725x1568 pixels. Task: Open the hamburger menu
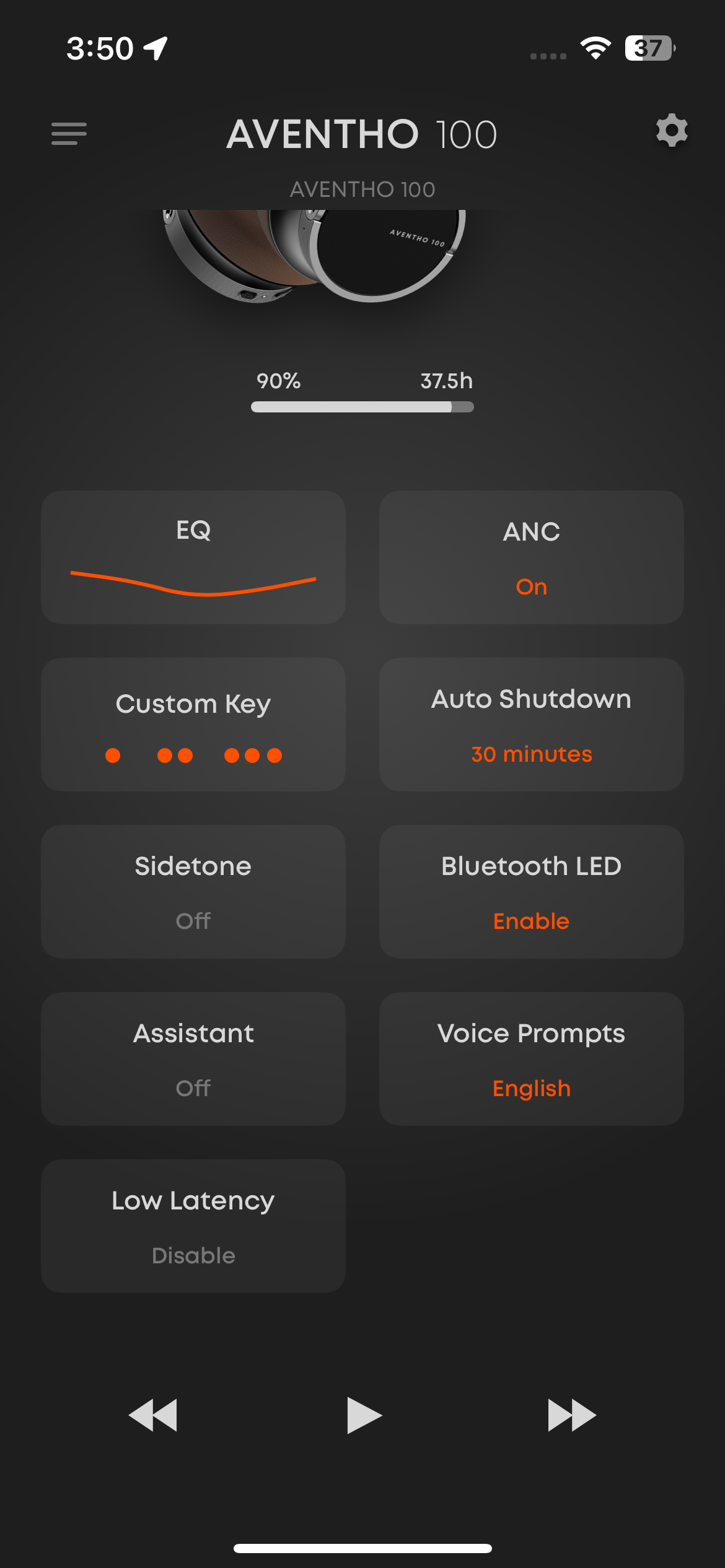point(69,134)
